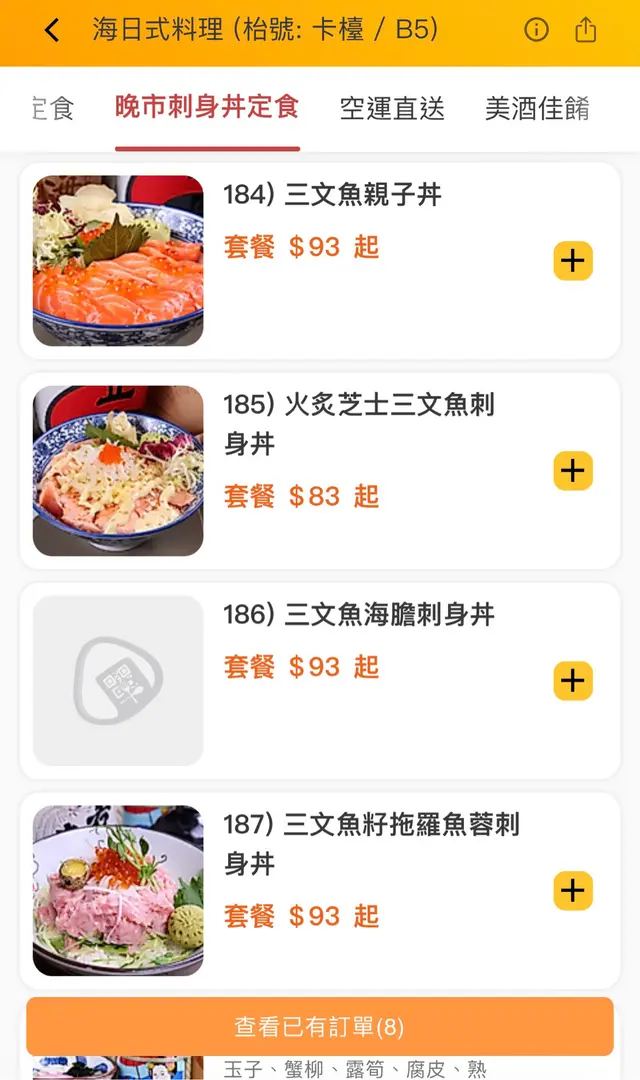Switch to the 美酒佳餚 tab
Image resolution: width=640 pixels, height=1080 pixels.
pyautogui.click(x=537, y=108)
